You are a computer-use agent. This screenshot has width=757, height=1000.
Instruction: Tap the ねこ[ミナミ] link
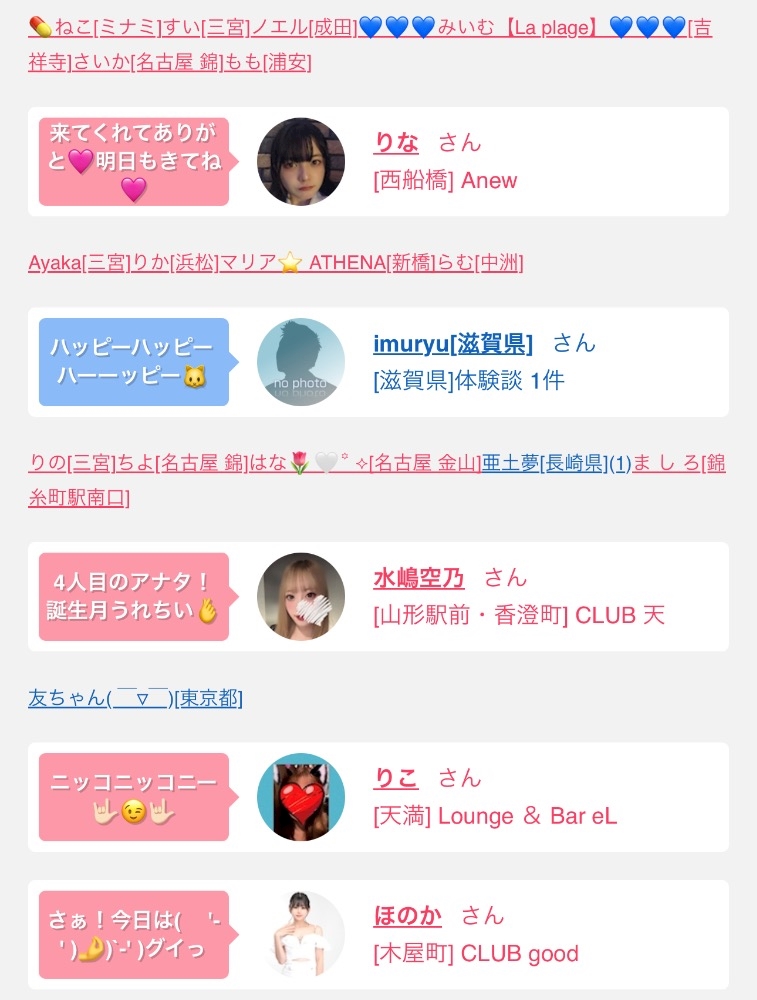tap(96, 28)
